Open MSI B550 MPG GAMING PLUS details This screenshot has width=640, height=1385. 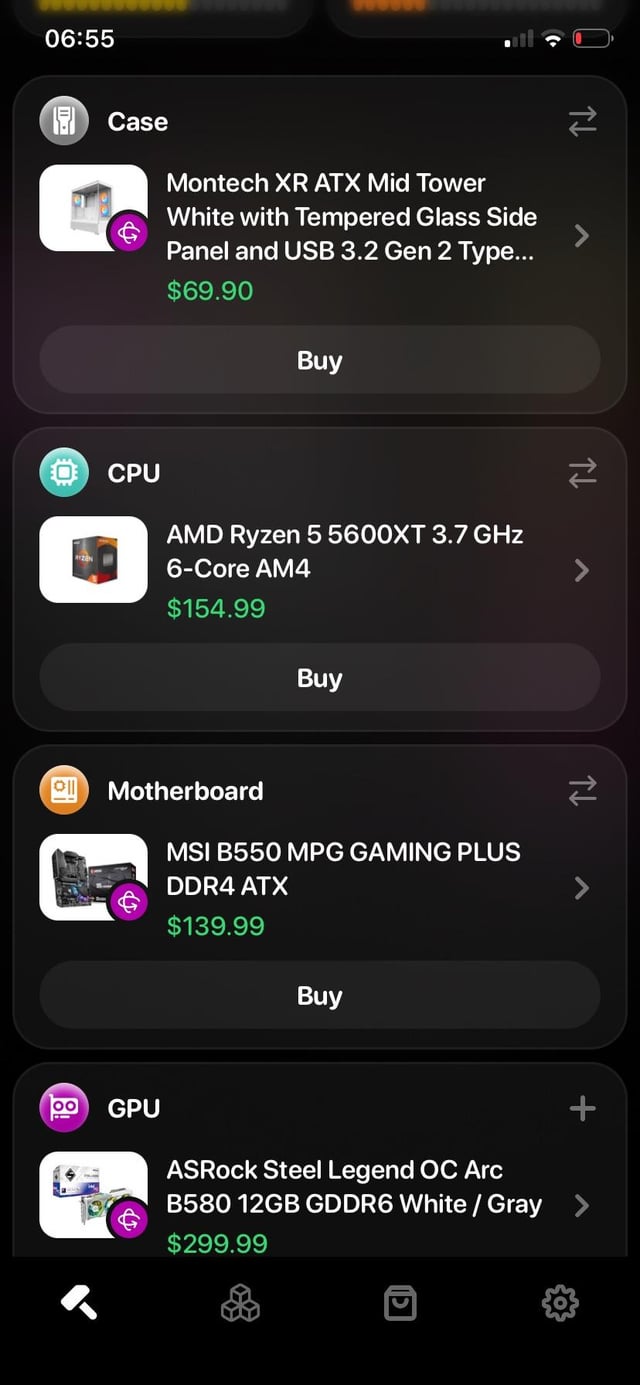(582, 888)
